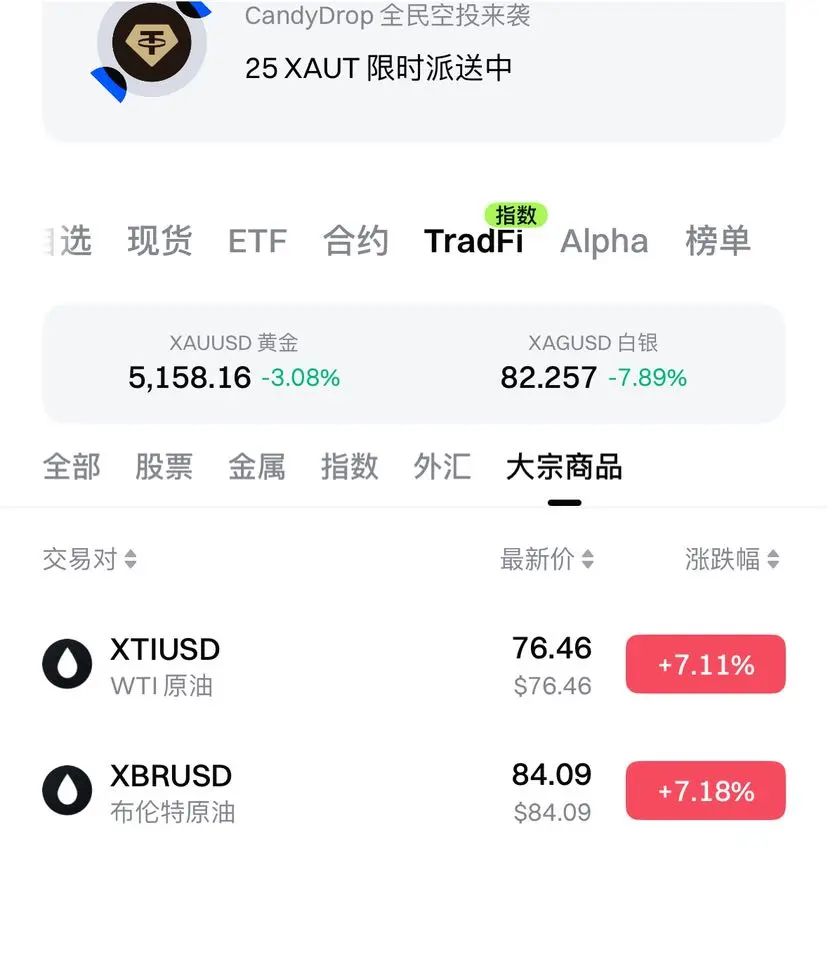This screenshot has height=969, width=828.
Task: Filter by 指数 category
Action: point(349,467)
